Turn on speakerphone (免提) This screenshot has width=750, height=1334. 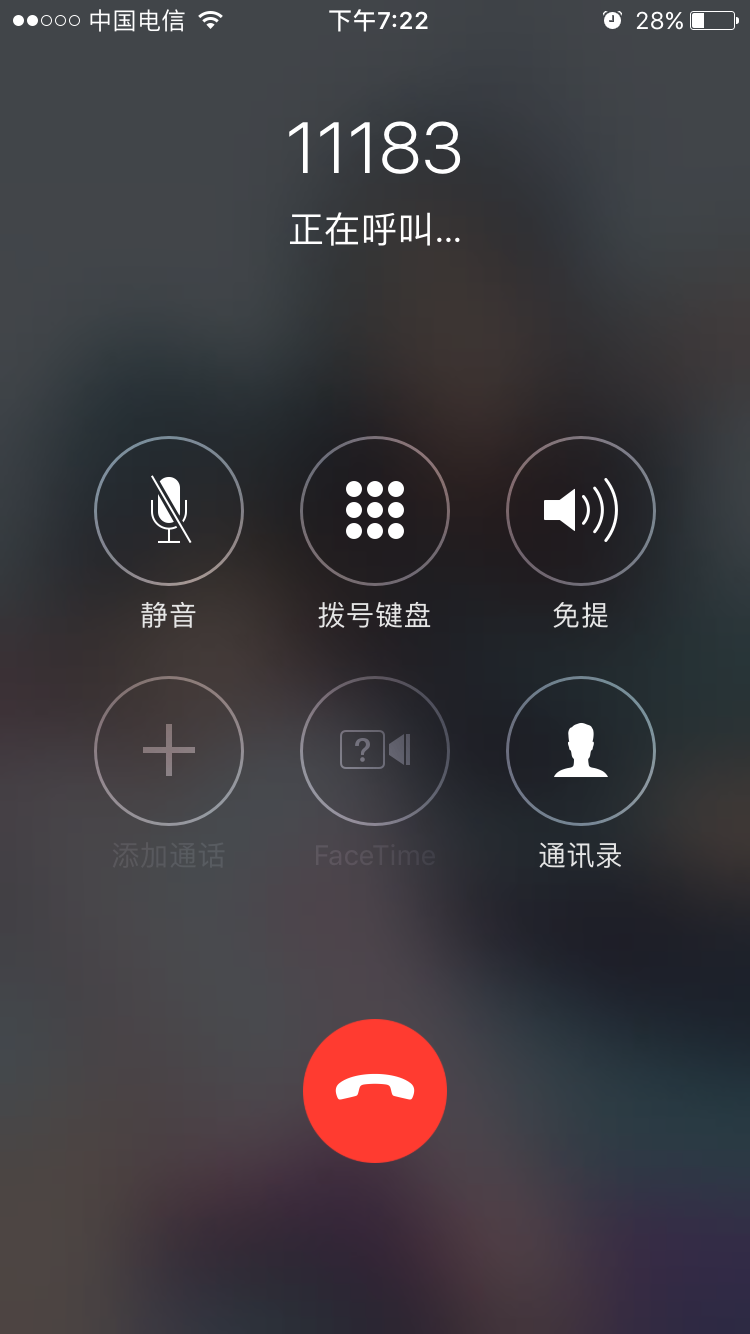[581, 511]
